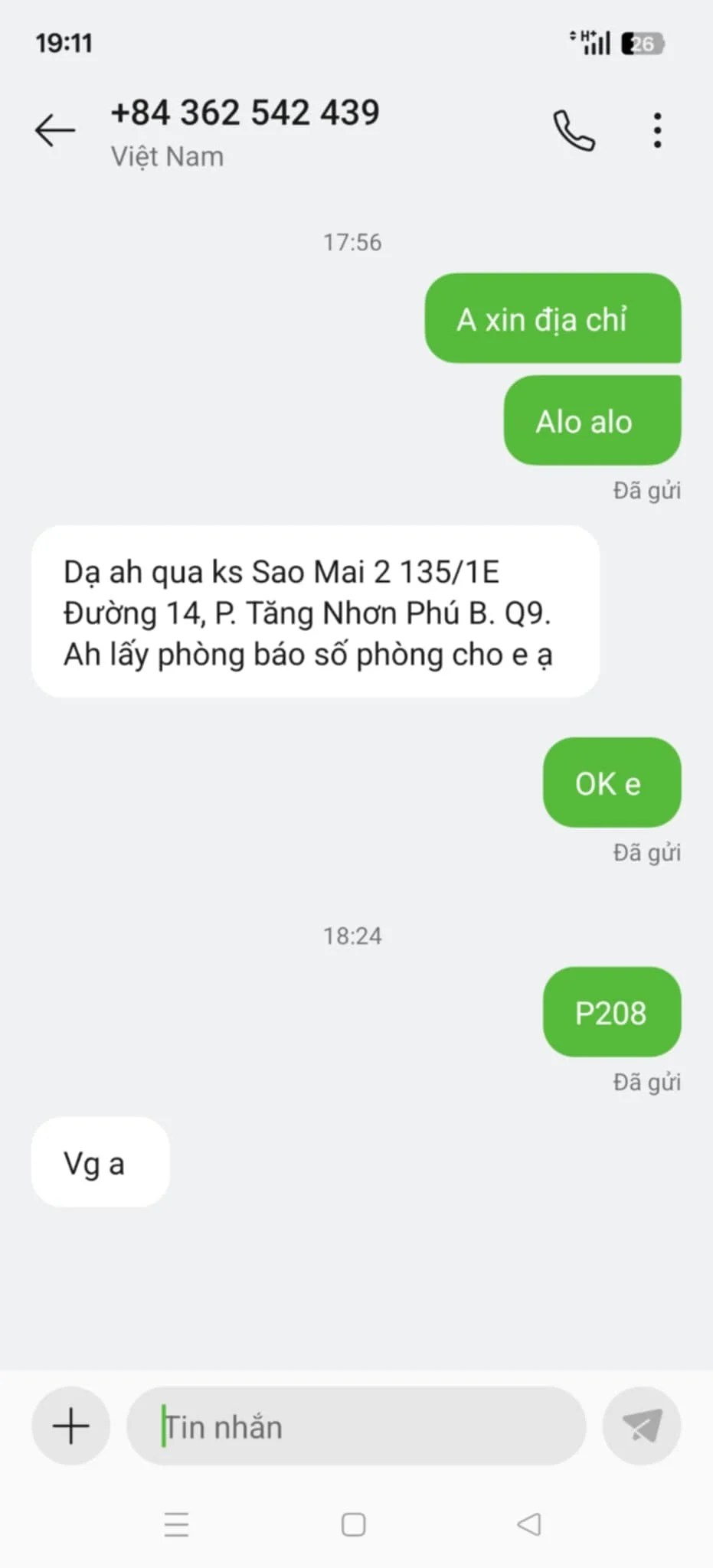Call +84 362 542 439 with phone icon
This screenshot has width=713, height=1568.
574,130
